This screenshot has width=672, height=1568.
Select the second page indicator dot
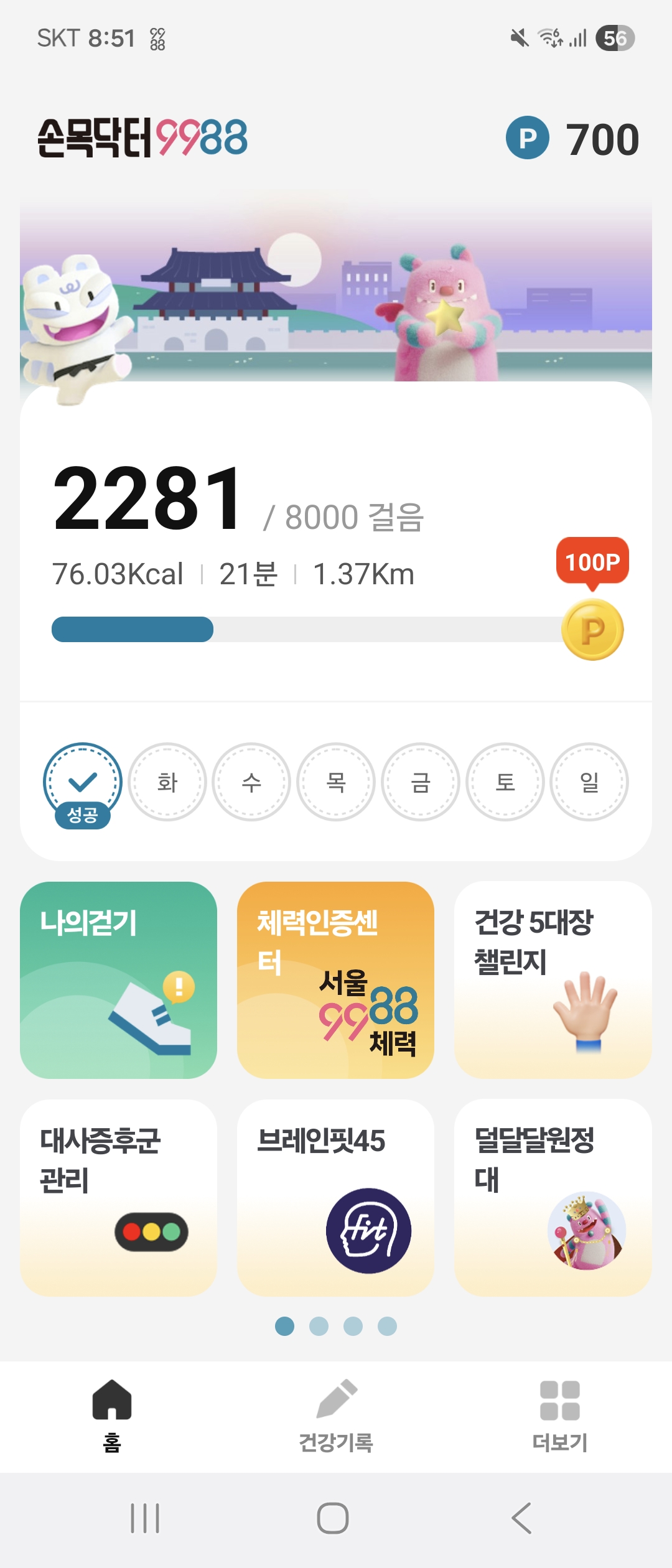click(319, 1326)
